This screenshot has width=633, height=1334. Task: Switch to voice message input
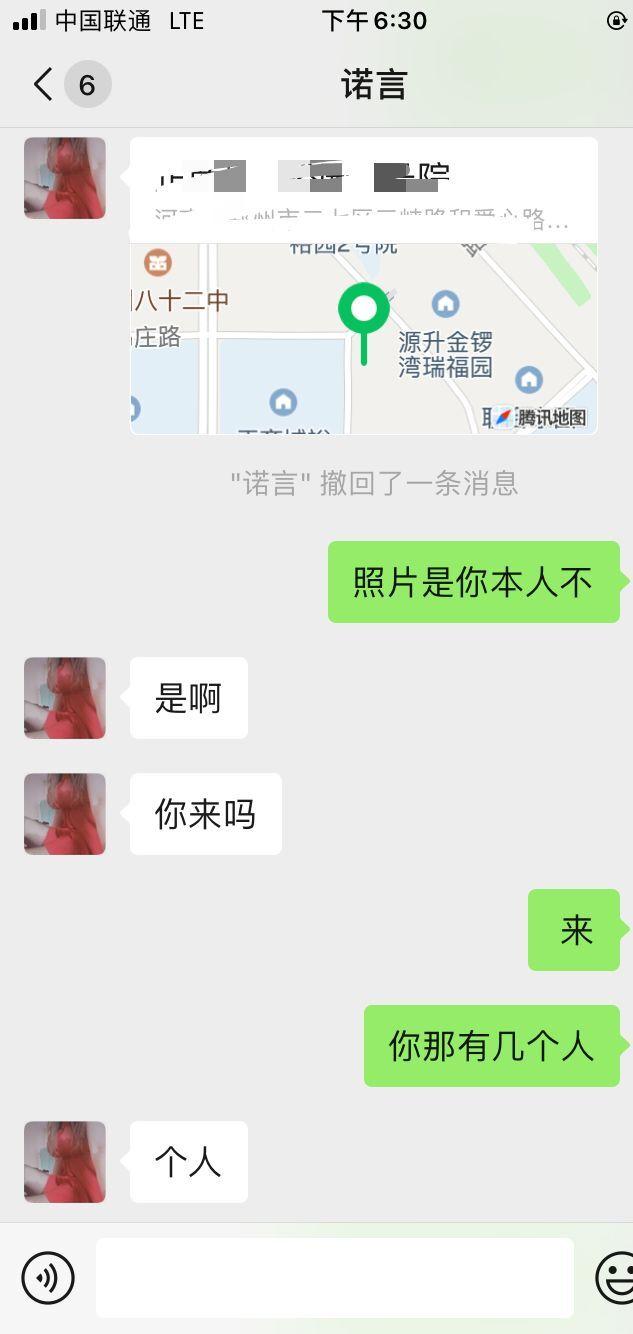[x=48, y=1277]
